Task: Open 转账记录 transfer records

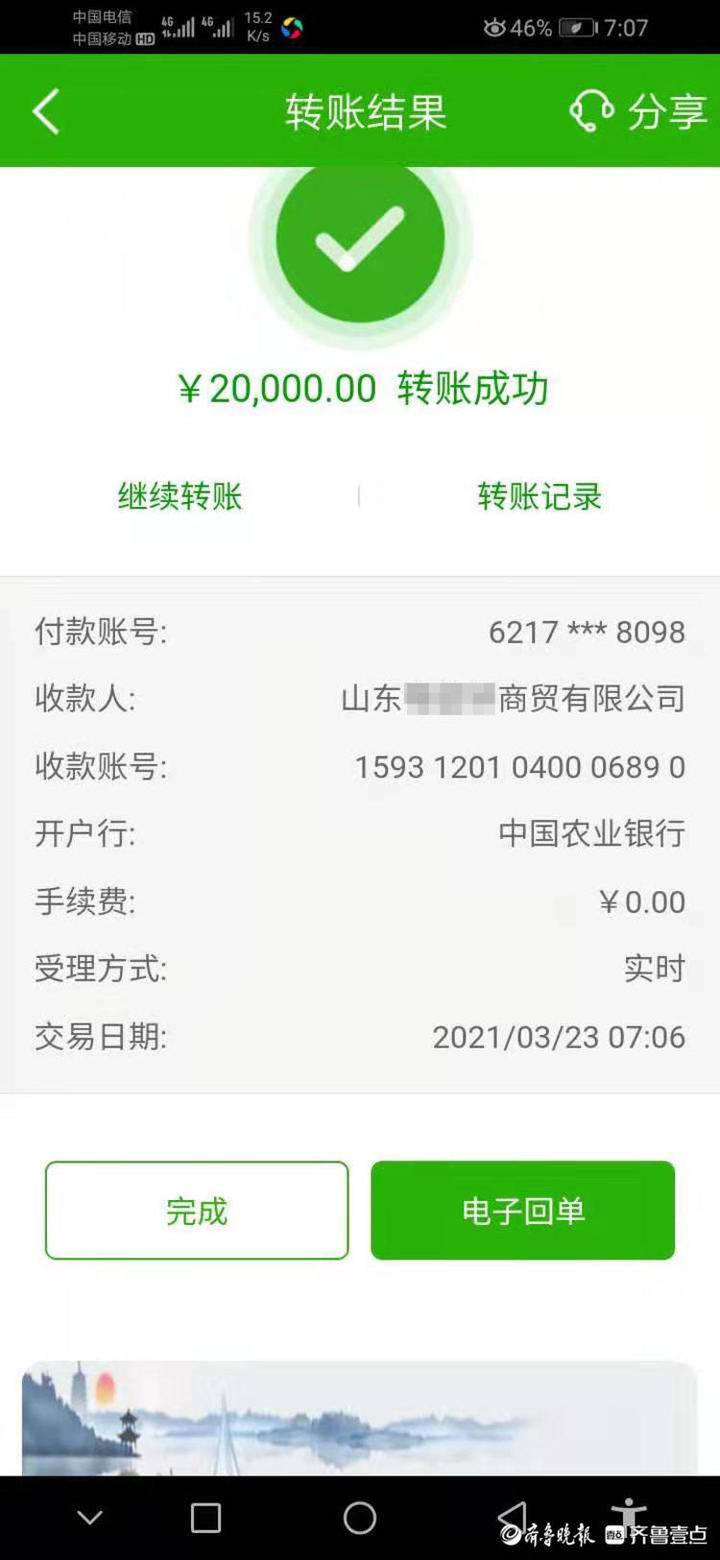Action: point(539,496)
